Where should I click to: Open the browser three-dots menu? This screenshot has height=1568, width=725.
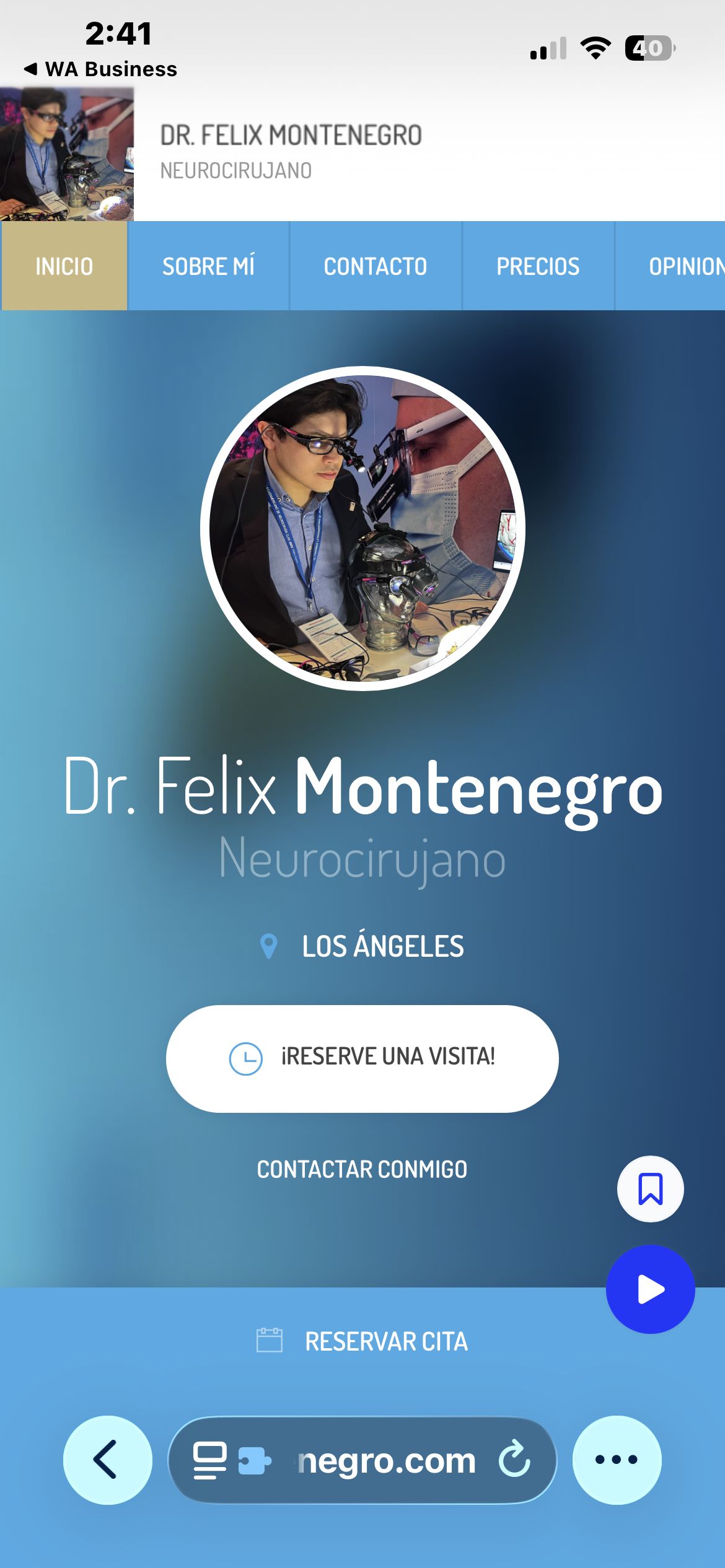[617, 1460]
